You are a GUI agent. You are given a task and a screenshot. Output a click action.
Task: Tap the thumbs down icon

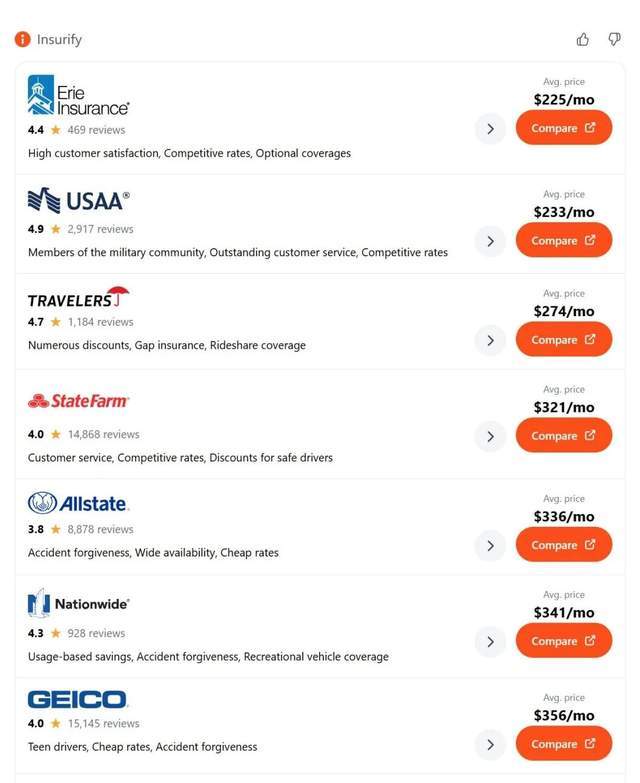click(614, 39)
